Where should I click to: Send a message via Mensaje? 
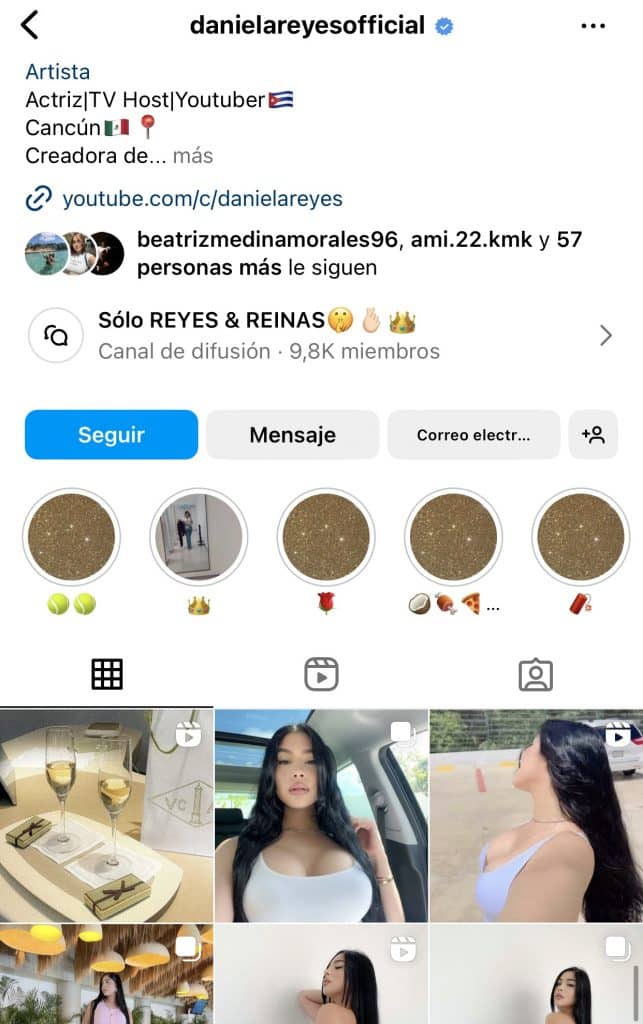(x=292, y=435)
